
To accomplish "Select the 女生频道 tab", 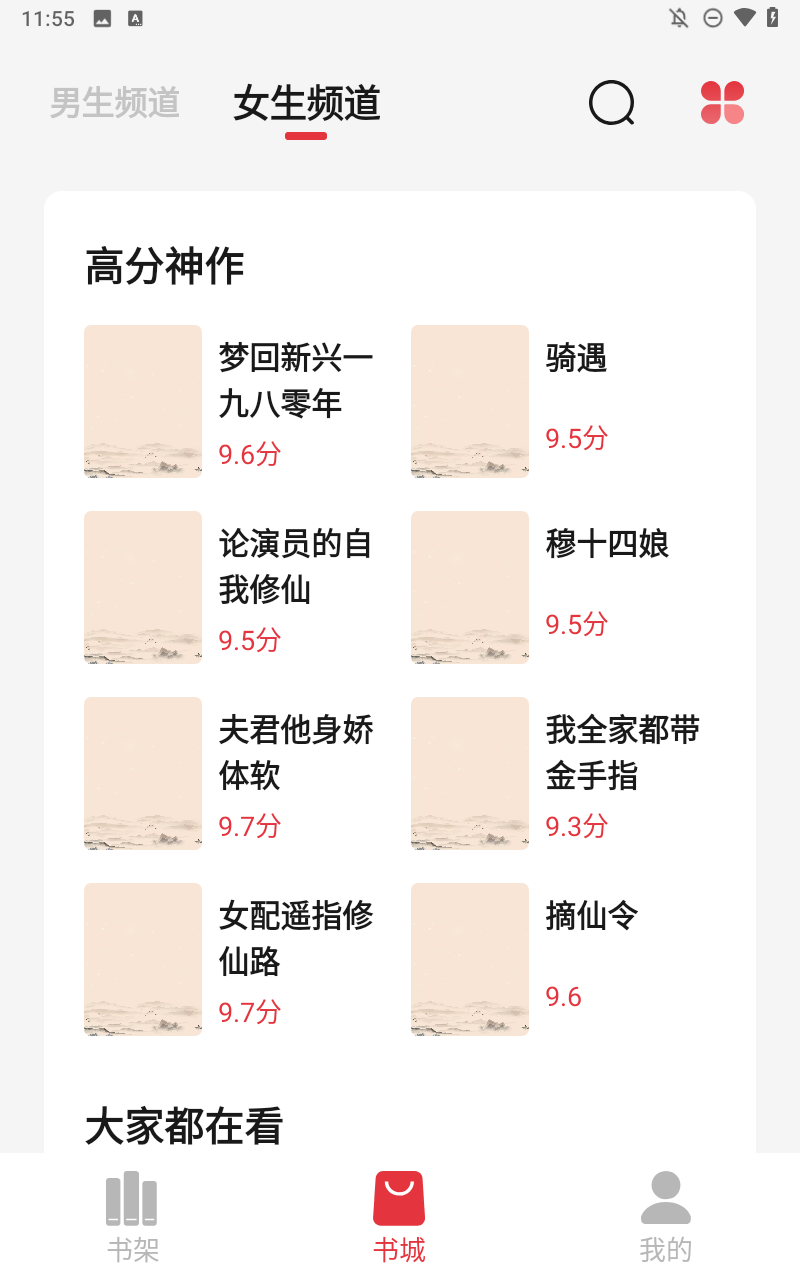I will click(307, 104).
